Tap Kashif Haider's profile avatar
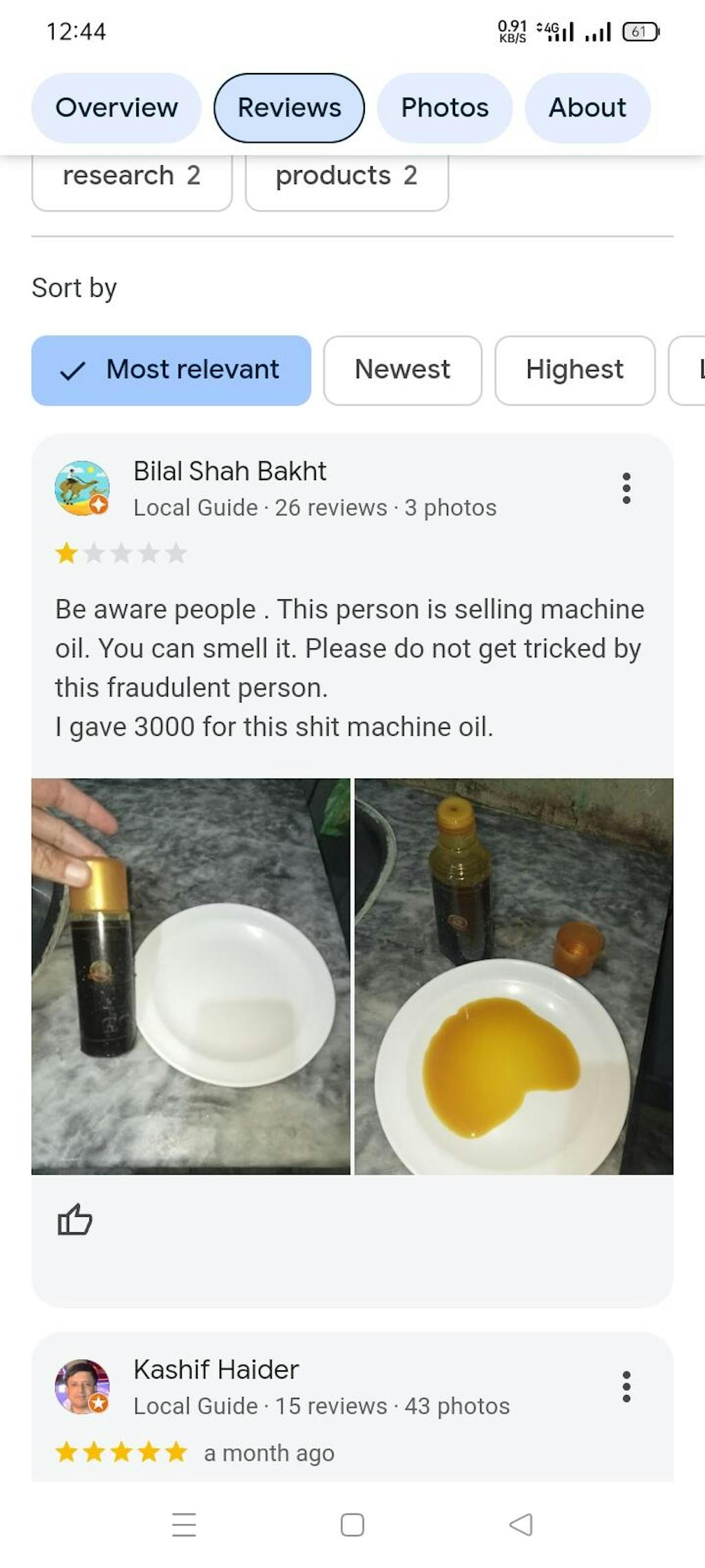This screenshot has height=1568, width=705. (83, 1386)
